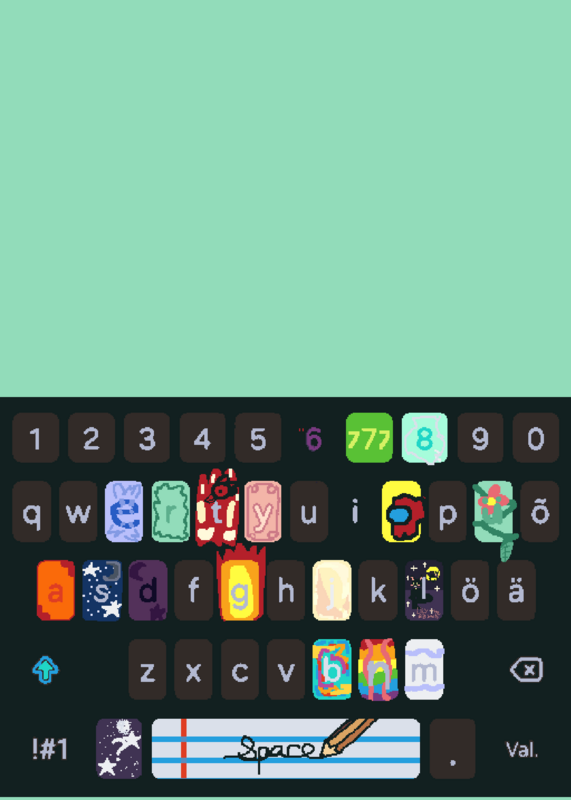Toggle the shift arrow key
The height and width of the screenshot is (800, 571).
(x=45, y=669)
